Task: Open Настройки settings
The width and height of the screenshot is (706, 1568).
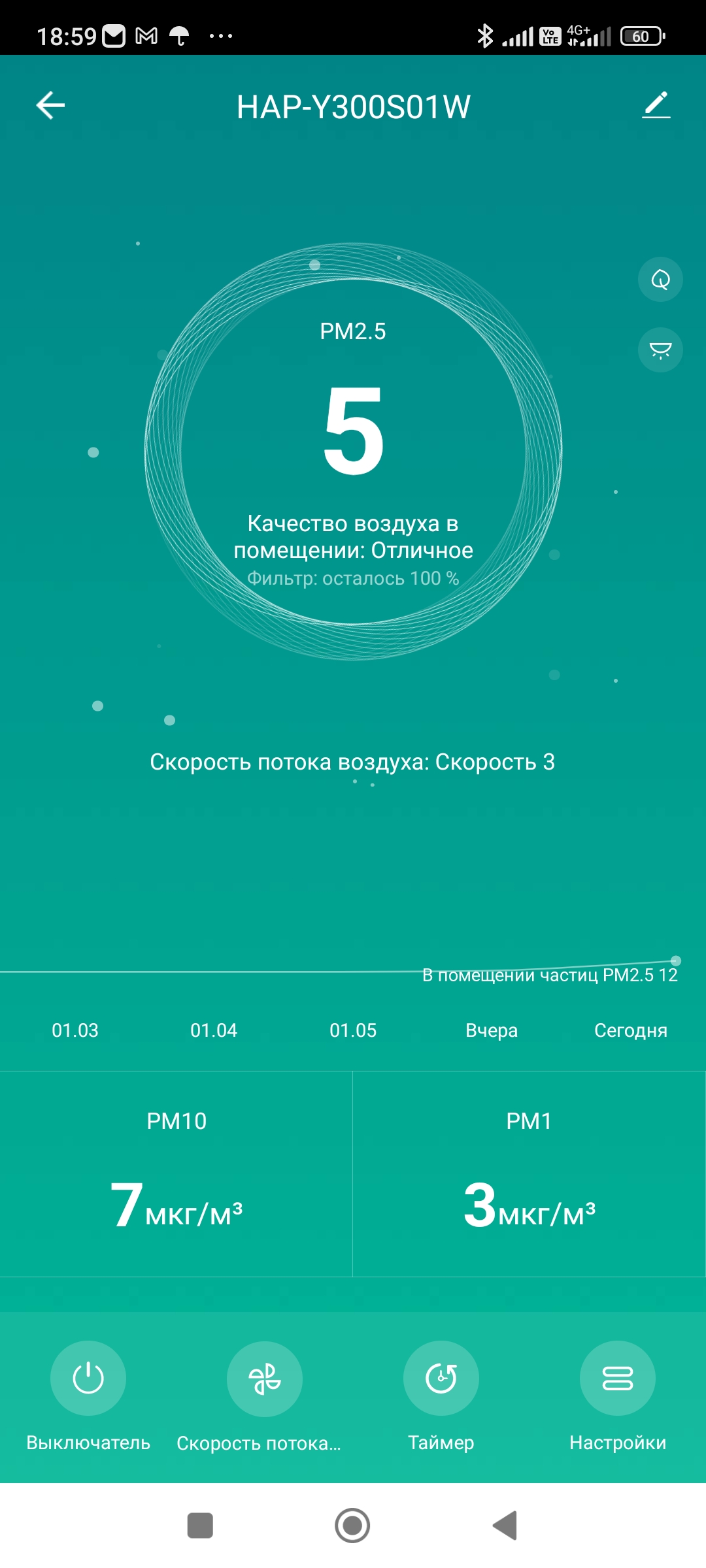Action: (x=617, y=1378)
